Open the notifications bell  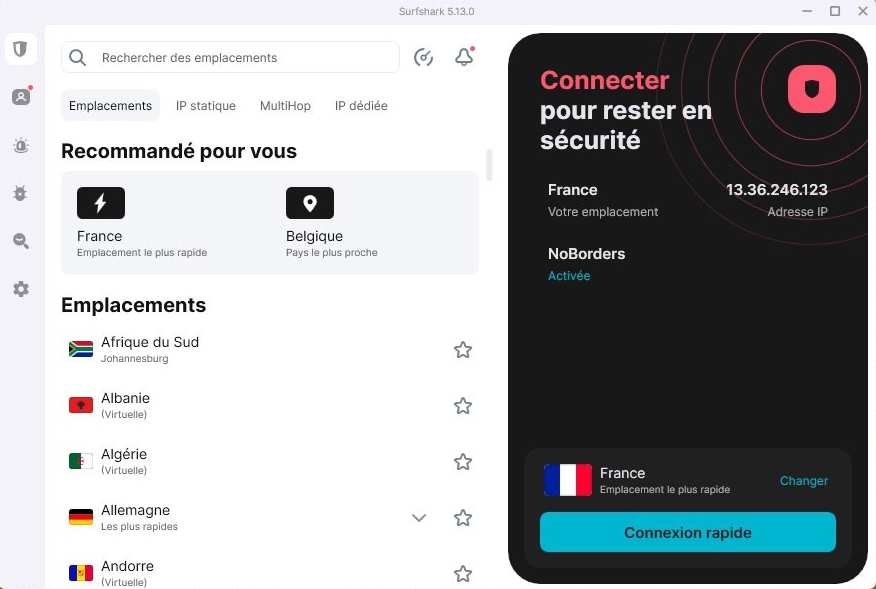tap(464, 58)
